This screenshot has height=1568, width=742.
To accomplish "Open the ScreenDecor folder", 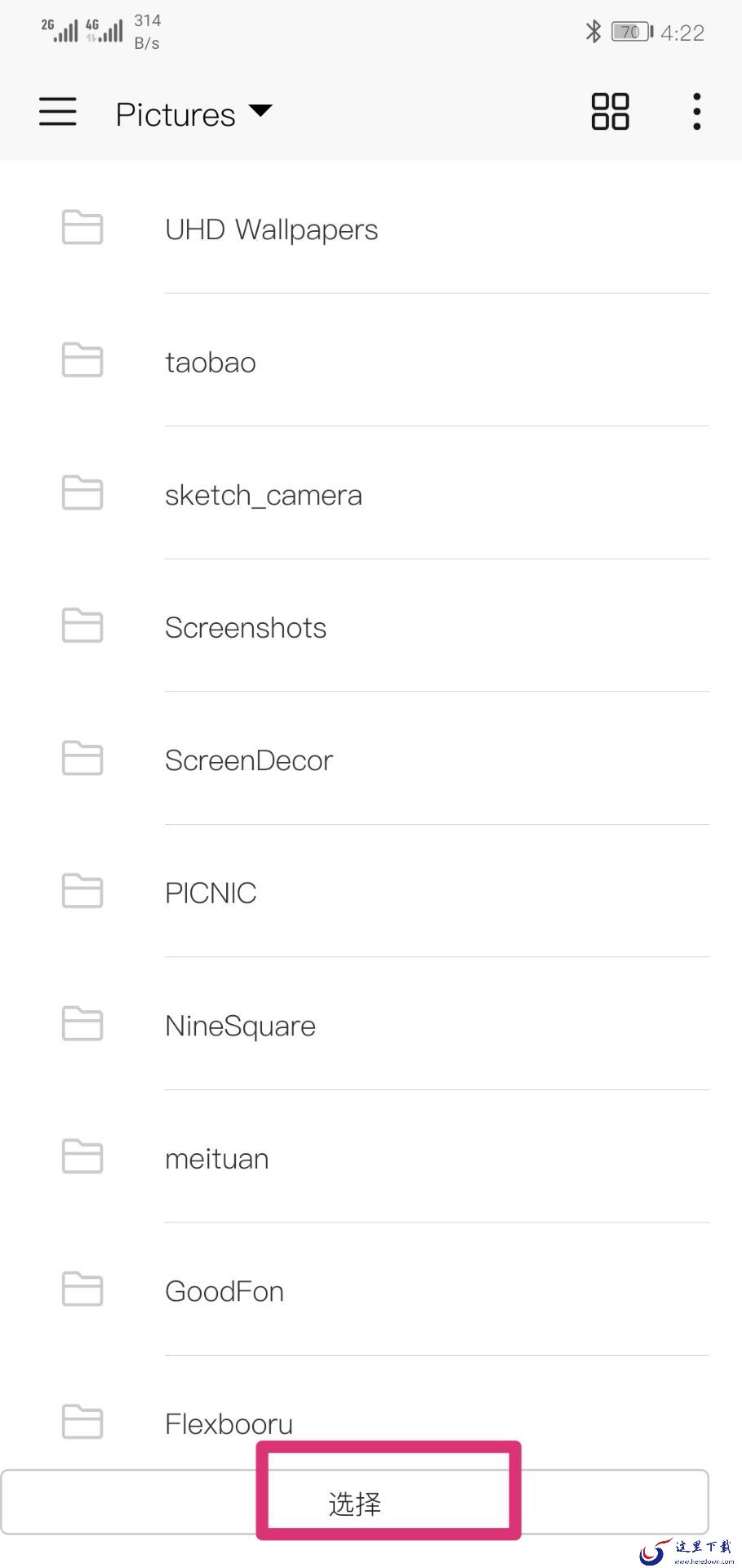I will [x=371, y=760].
